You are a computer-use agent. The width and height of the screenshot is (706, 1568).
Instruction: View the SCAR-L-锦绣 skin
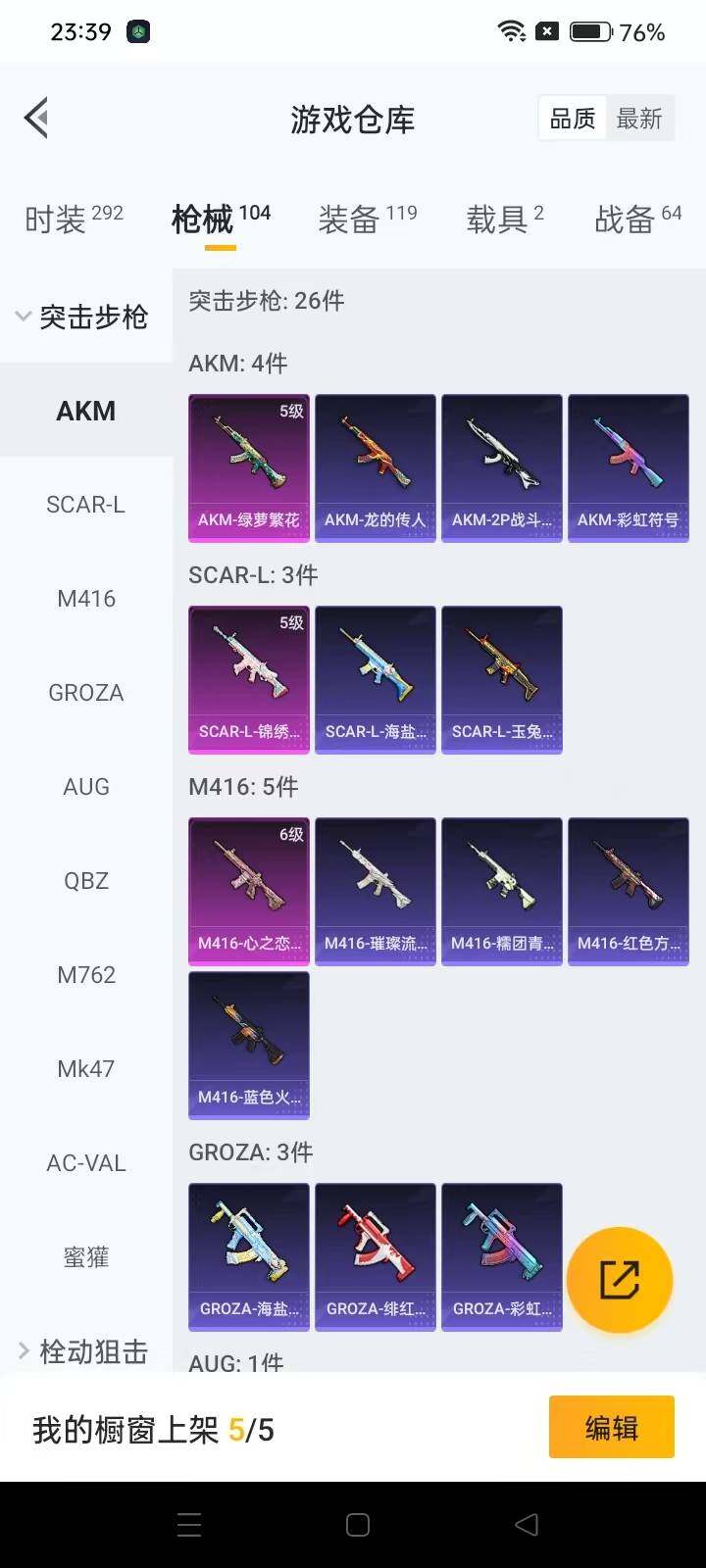point(249,679)
